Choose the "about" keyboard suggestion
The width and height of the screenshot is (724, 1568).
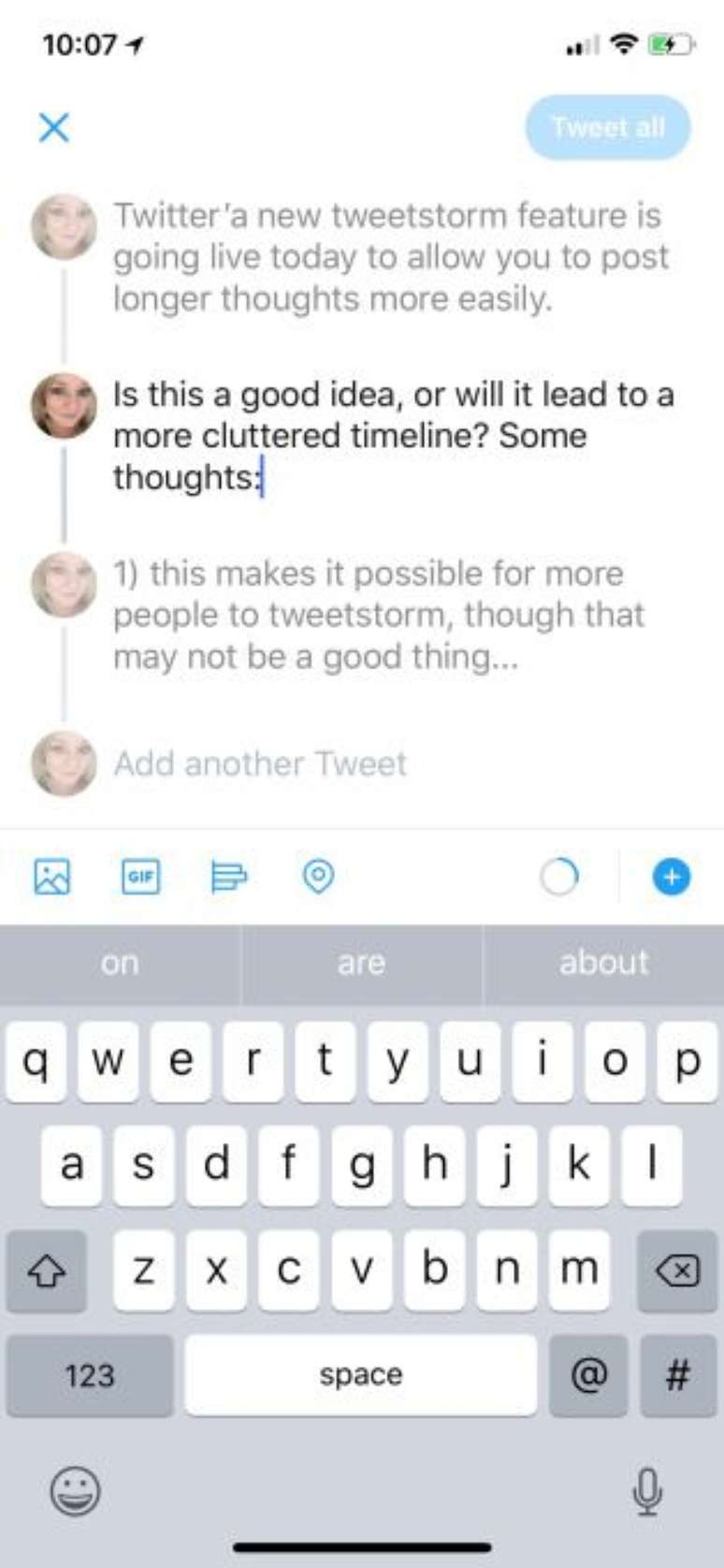click(603, 963)
